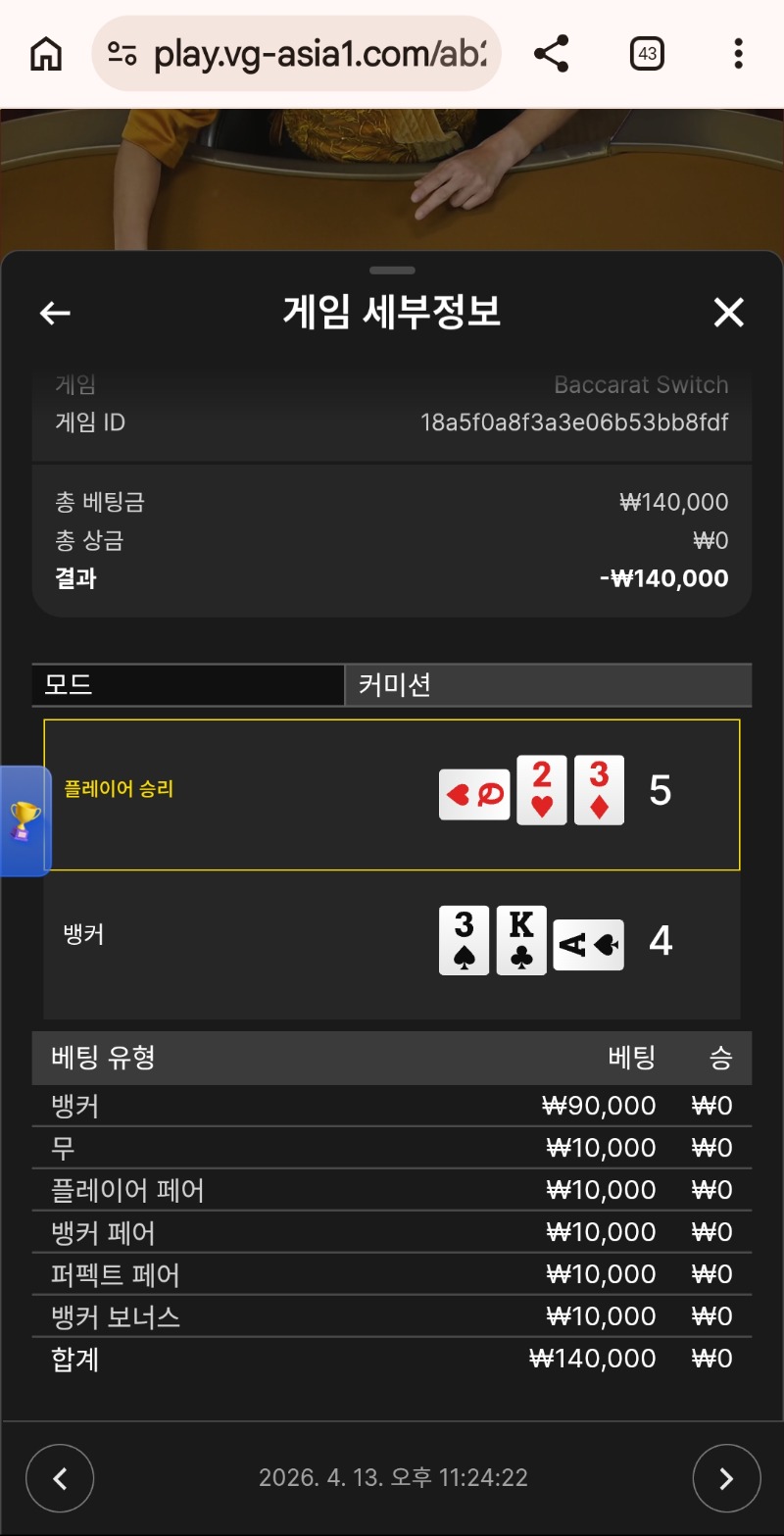
Task: View the next game record
Action: coord(726,1478)
